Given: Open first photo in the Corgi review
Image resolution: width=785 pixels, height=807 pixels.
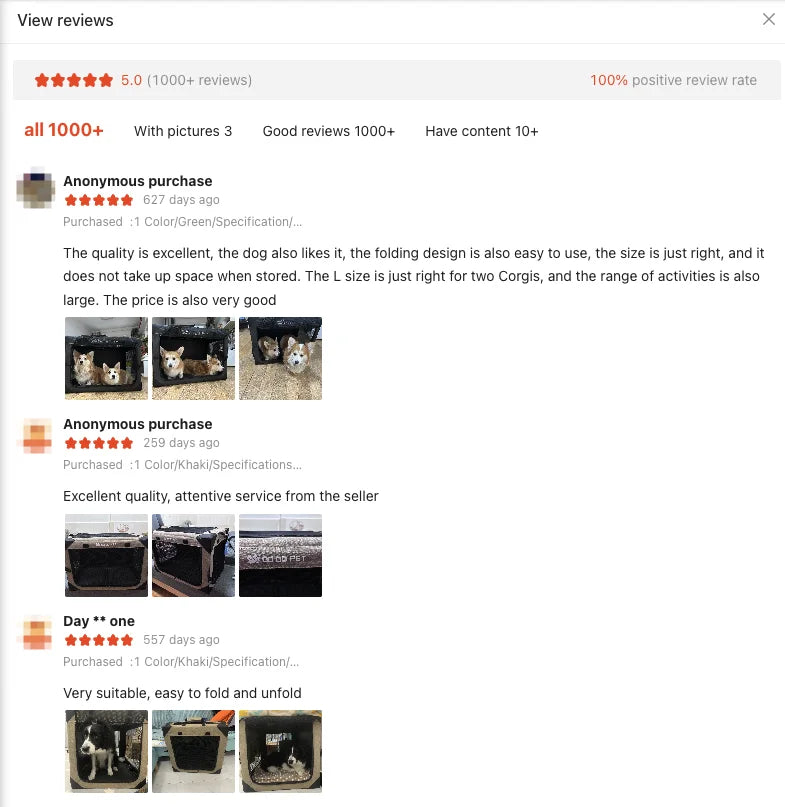Looking at the screenshot, I should click(106, 358).
